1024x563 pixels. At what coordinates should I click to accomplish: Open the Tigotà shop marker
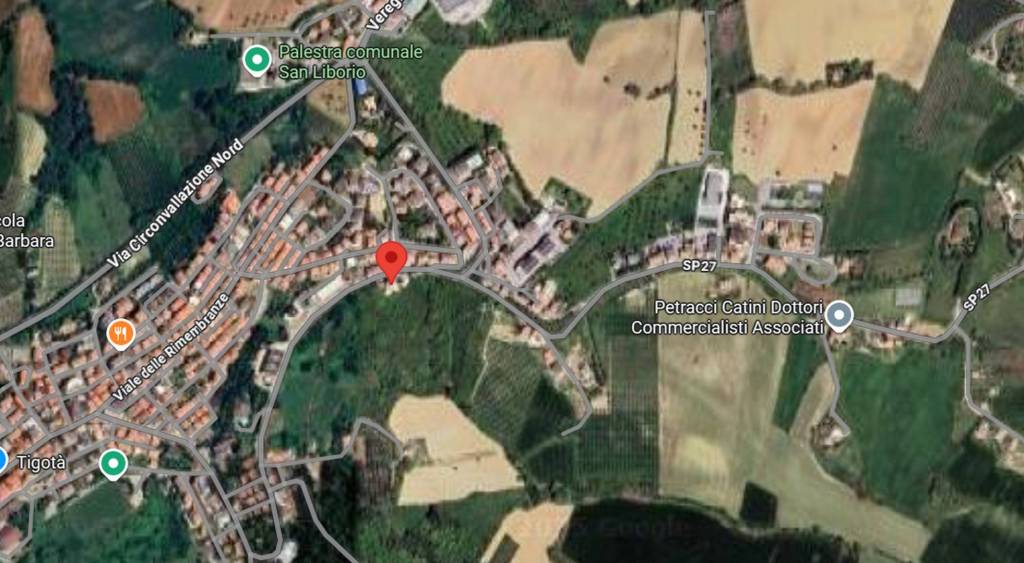[3, 461]
